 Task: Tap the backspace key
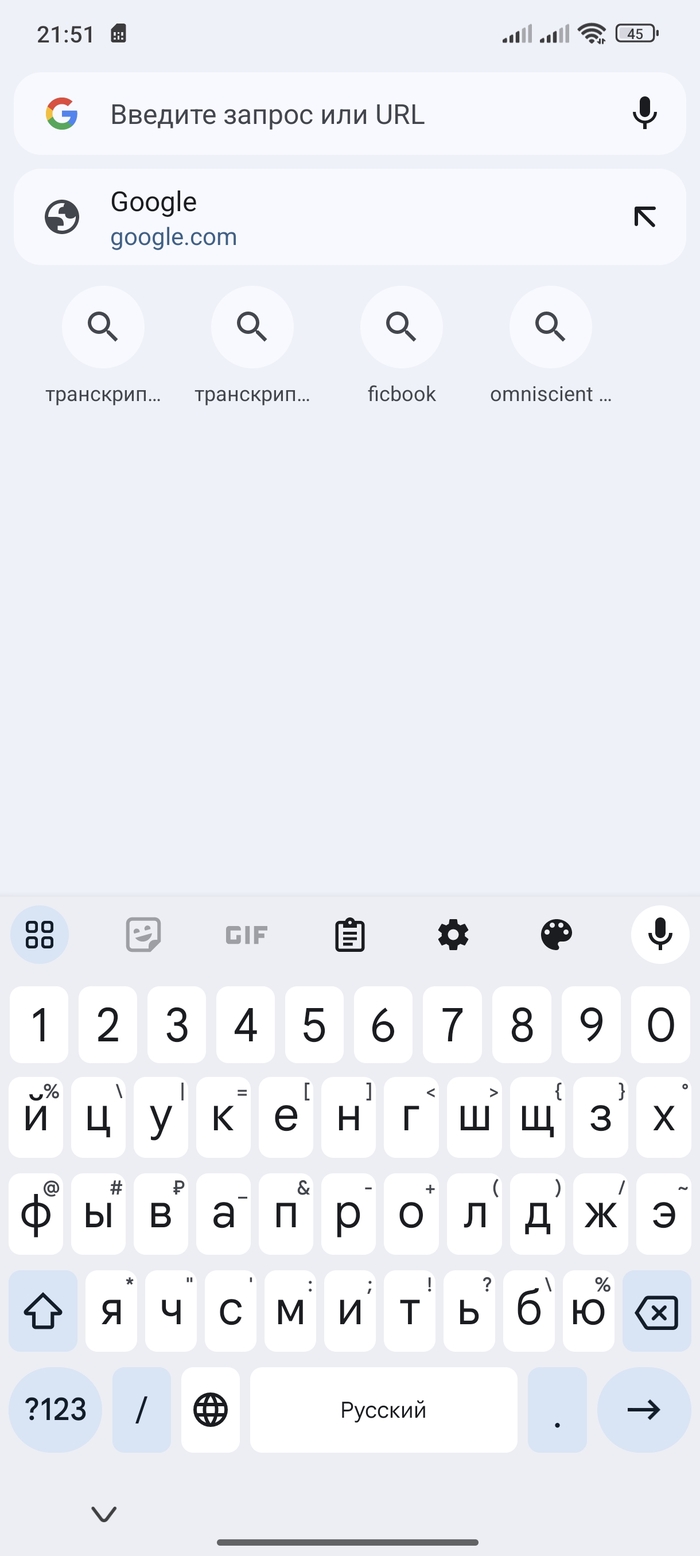pos(656,1312)
